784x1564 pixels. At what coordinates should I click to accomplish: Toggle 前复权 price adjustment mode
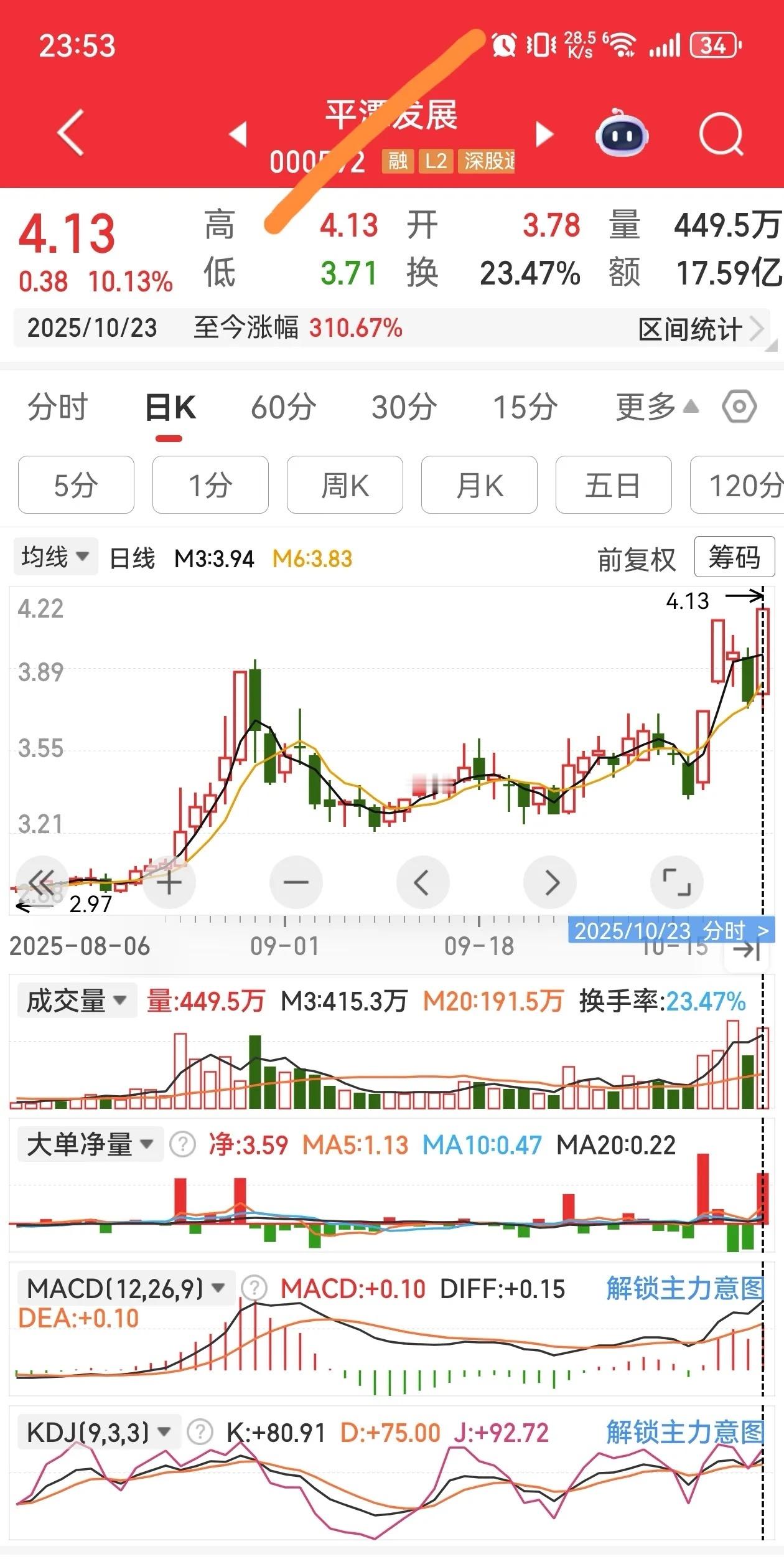click(636, 558)
